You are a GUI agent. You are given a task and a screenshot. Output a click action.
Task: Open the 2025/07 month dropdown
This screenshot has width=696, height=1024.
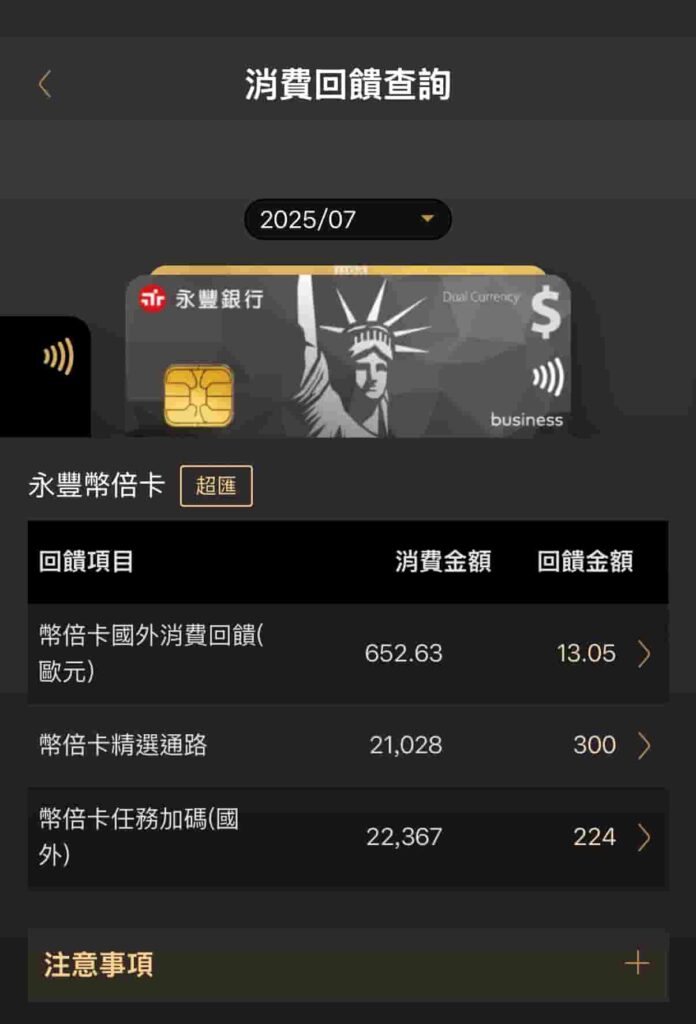point(347,220)
